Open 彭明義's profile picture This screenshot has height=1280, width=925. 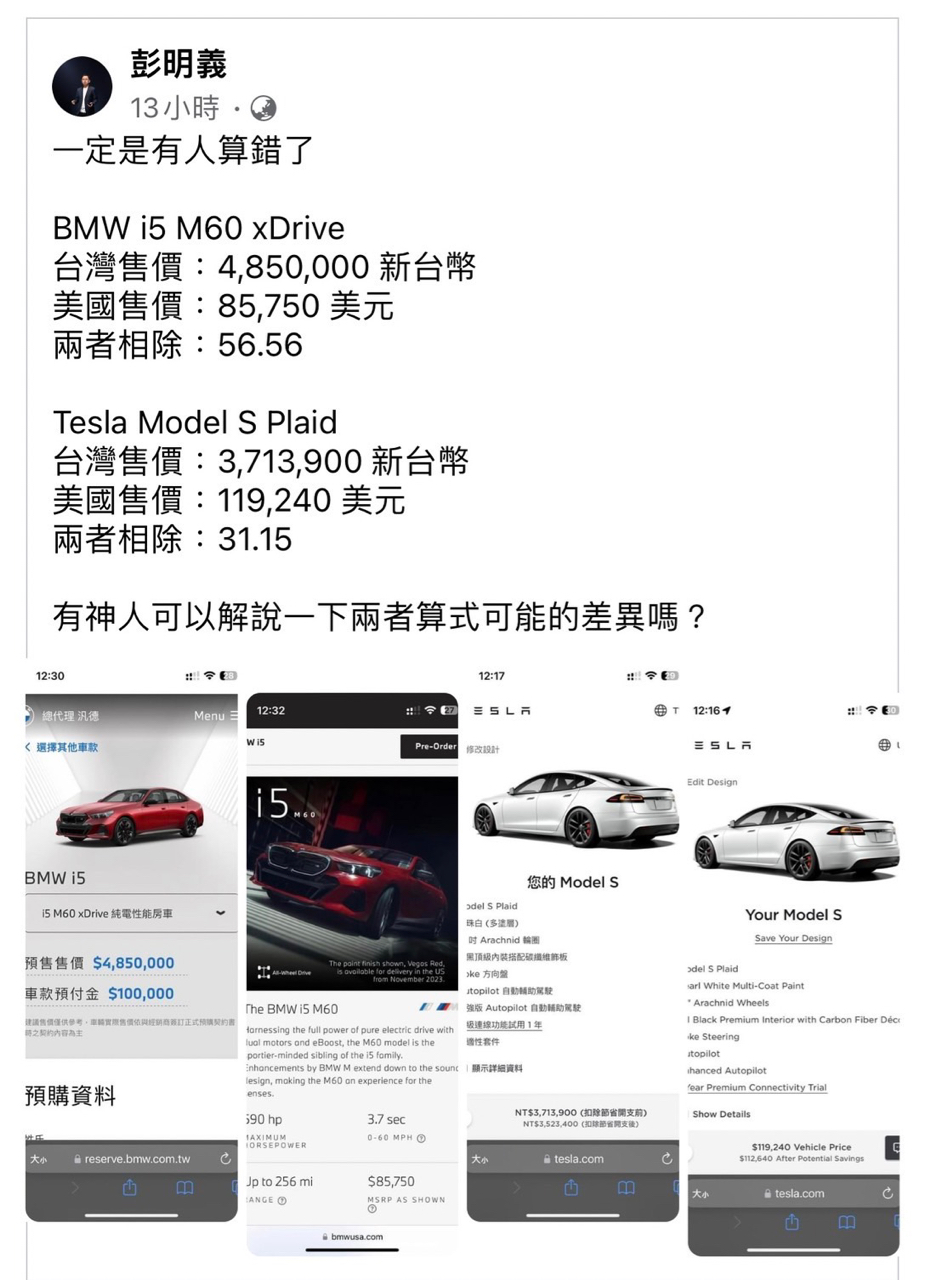point(82,87)
